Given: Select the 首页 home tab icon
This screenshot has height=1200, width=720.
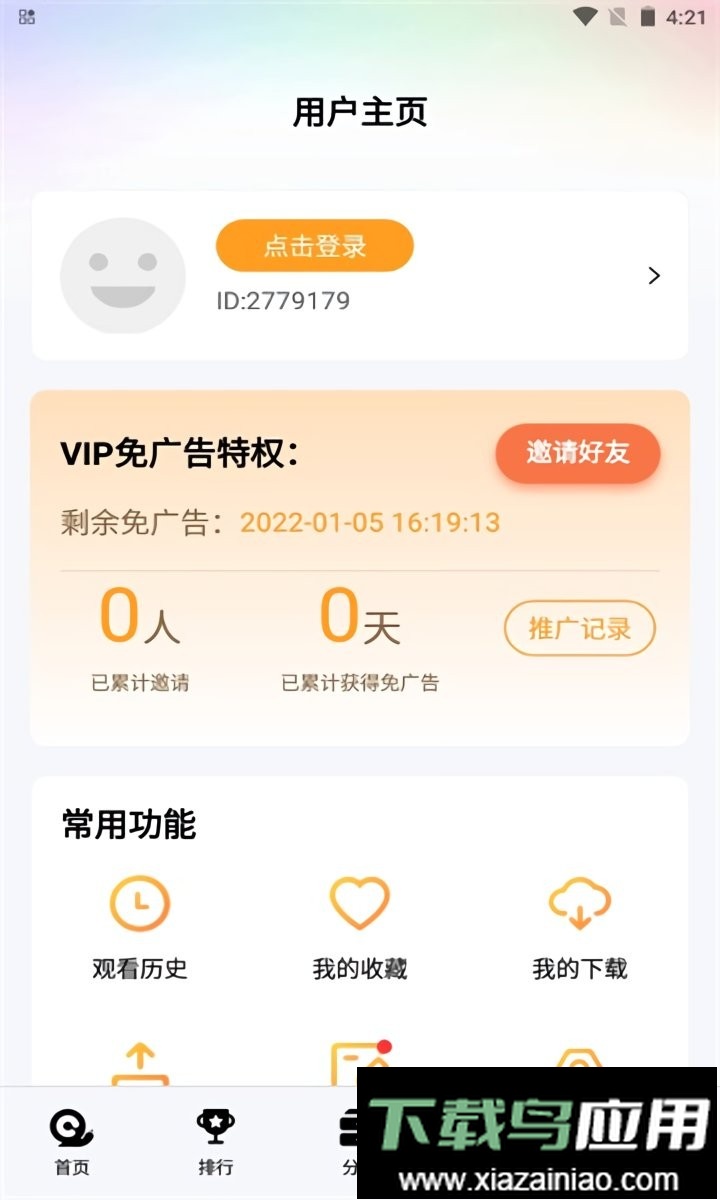Looking at the screenshot, I should (x=70, y=1130).
